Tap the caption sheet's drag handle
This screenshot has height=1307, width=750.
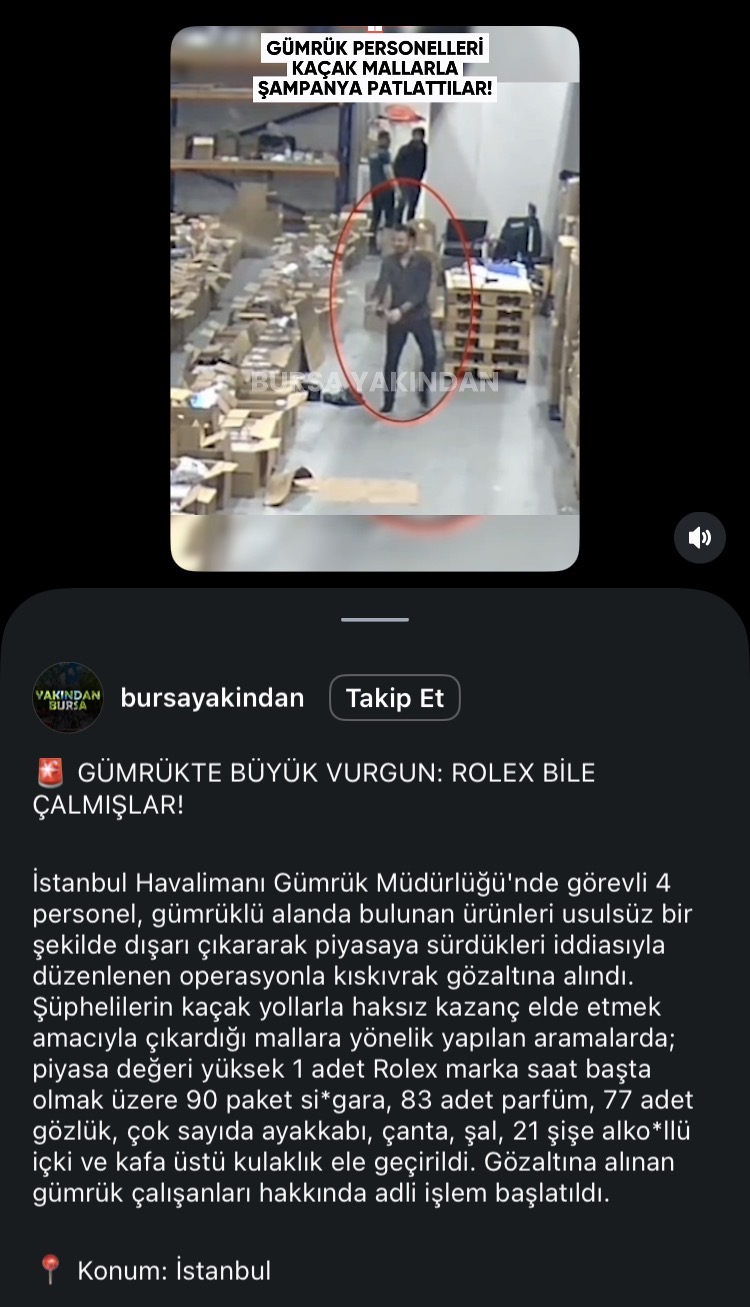375,620
